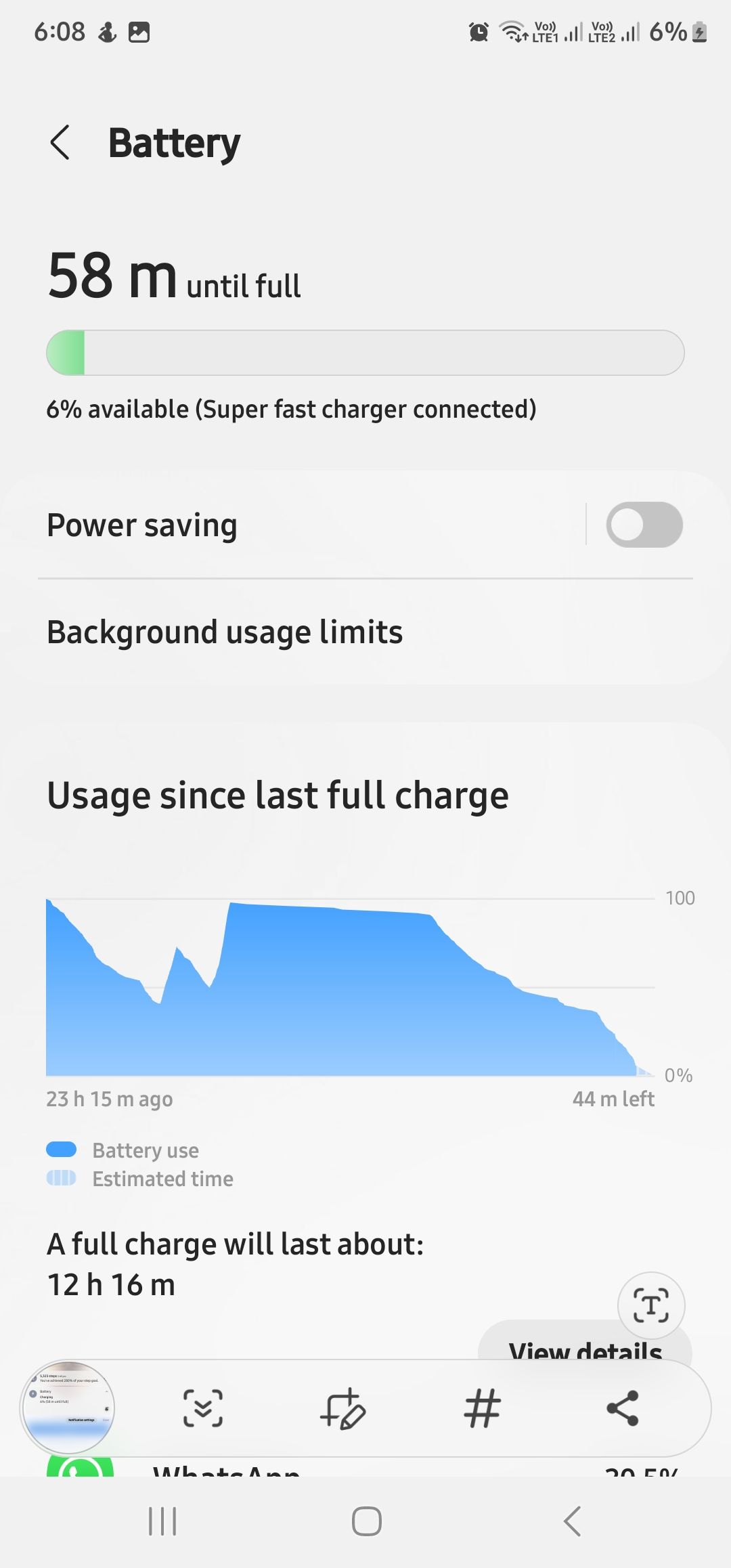
Task: Open recent apps from navigation bar
Action: coord(162,1521)
